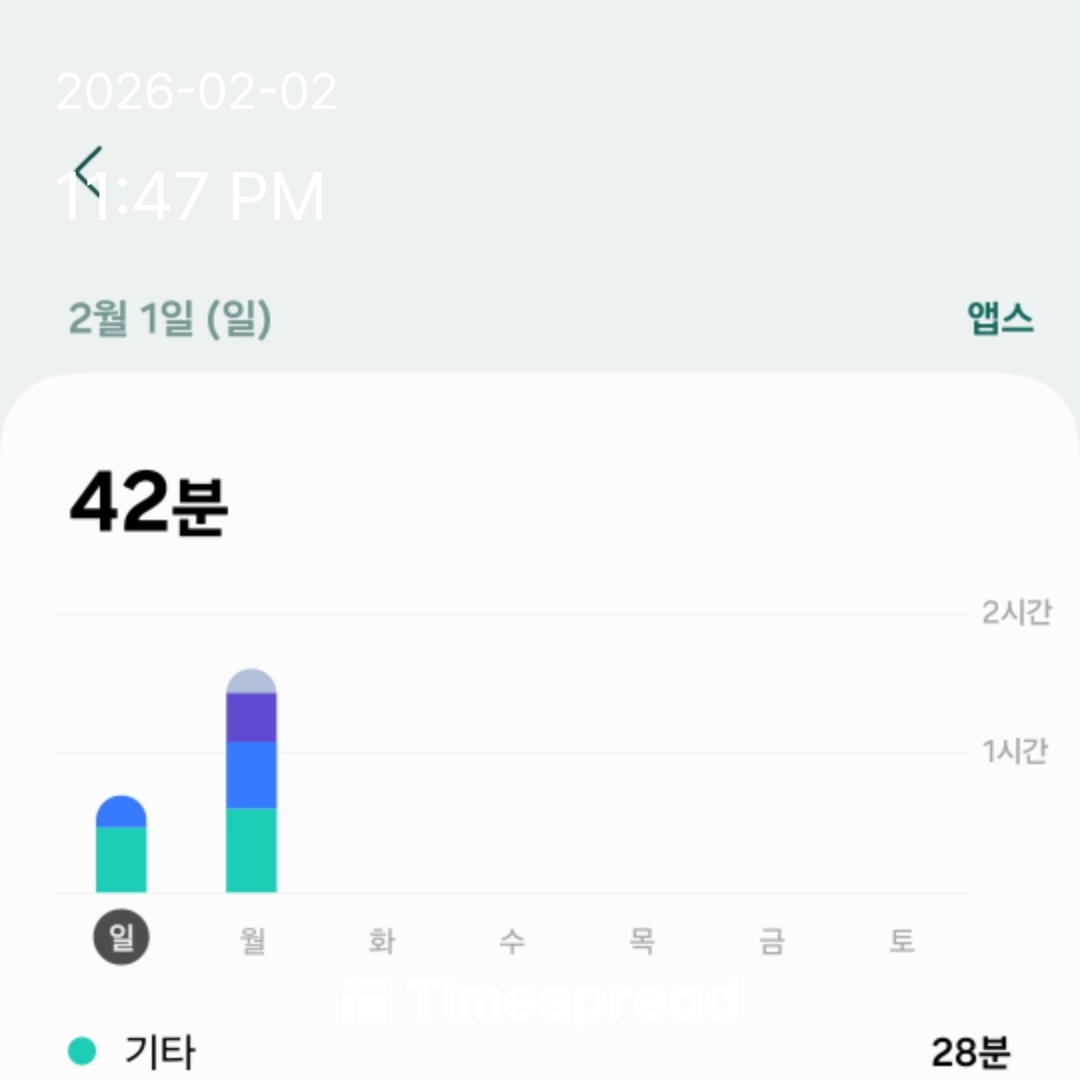Open the 기타 category row
The image size is (1080, 1080).
[x=540, y=1052]
